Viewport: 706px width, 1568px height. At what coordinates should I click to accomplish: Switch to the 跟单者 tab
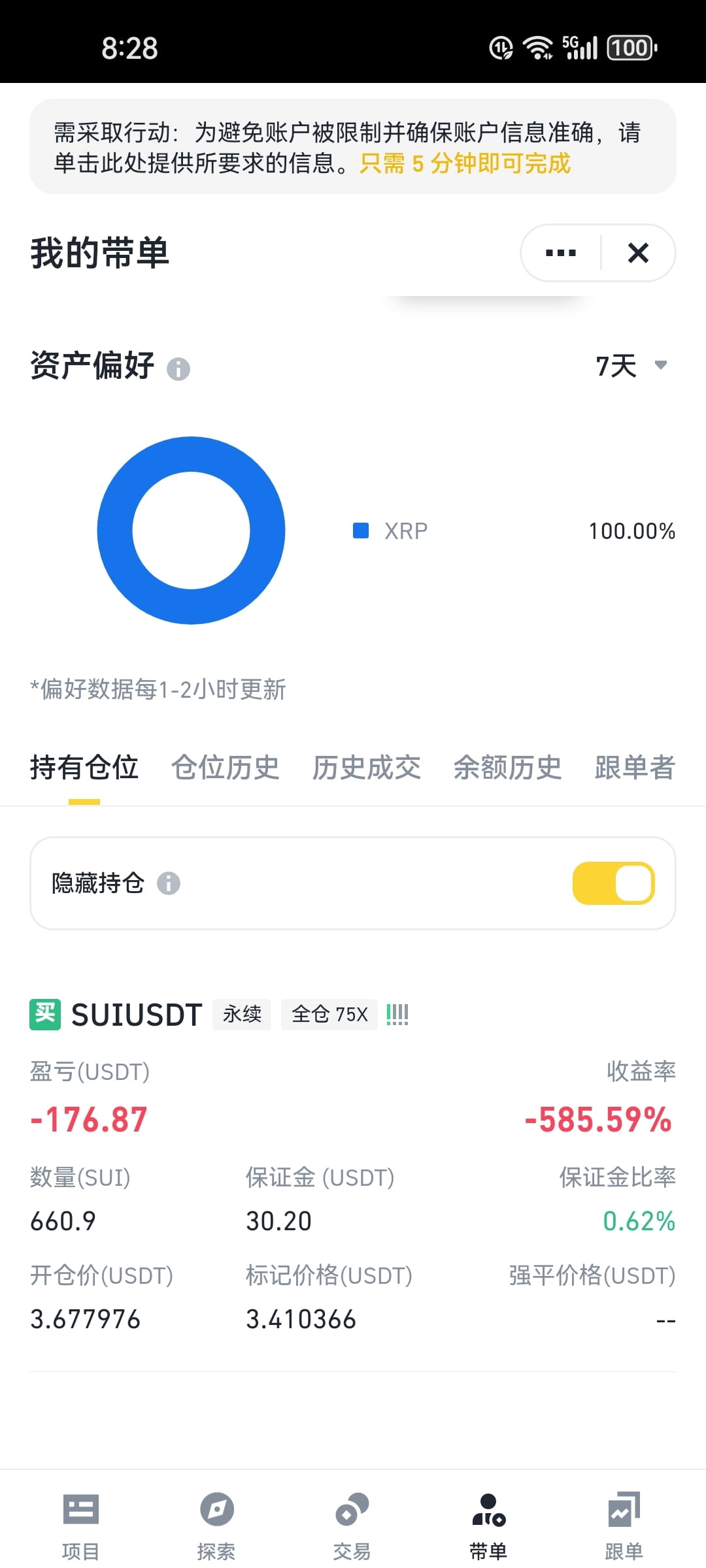(x=635, y=768)
